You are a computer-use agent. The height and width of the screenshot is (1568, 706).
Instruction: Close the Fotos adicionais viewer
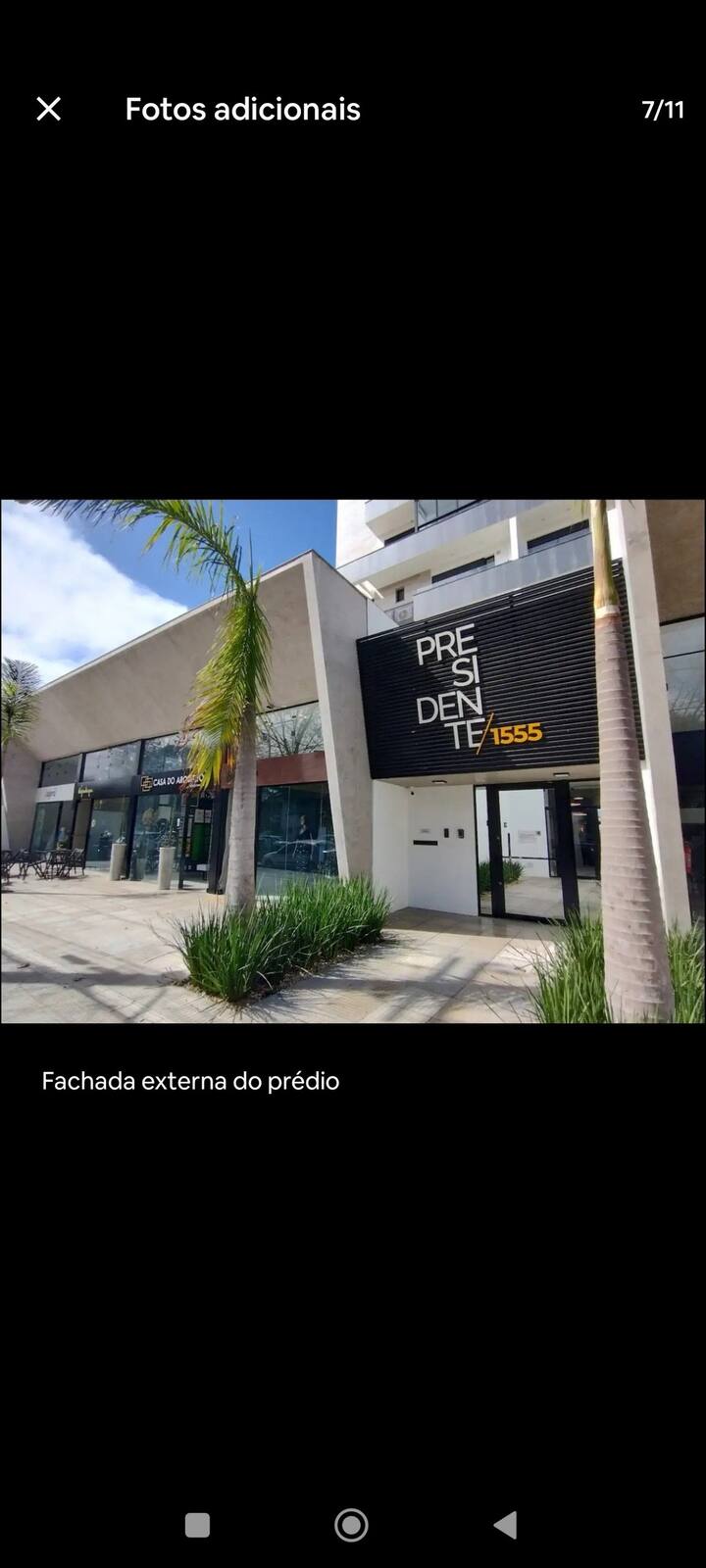[48, 109]
